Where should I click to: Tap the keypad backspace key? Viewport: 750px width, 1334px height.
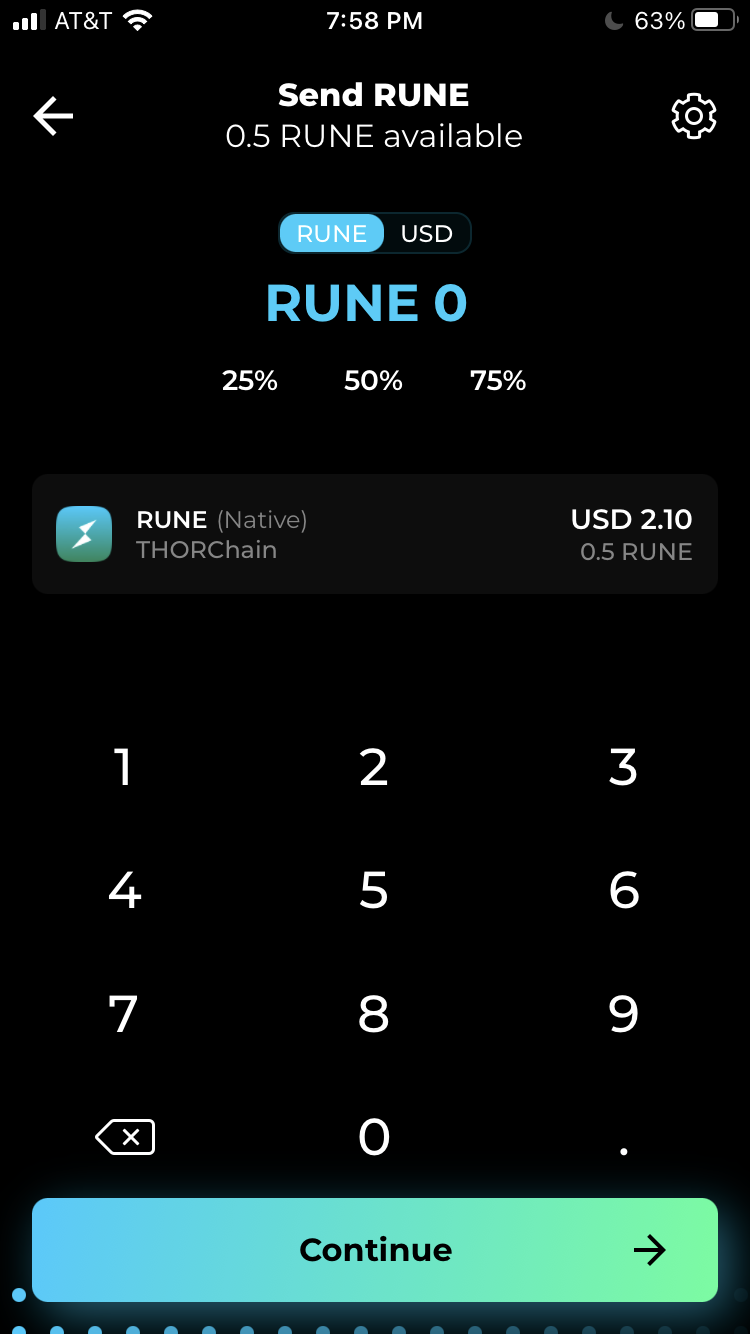pos(125,1137)
